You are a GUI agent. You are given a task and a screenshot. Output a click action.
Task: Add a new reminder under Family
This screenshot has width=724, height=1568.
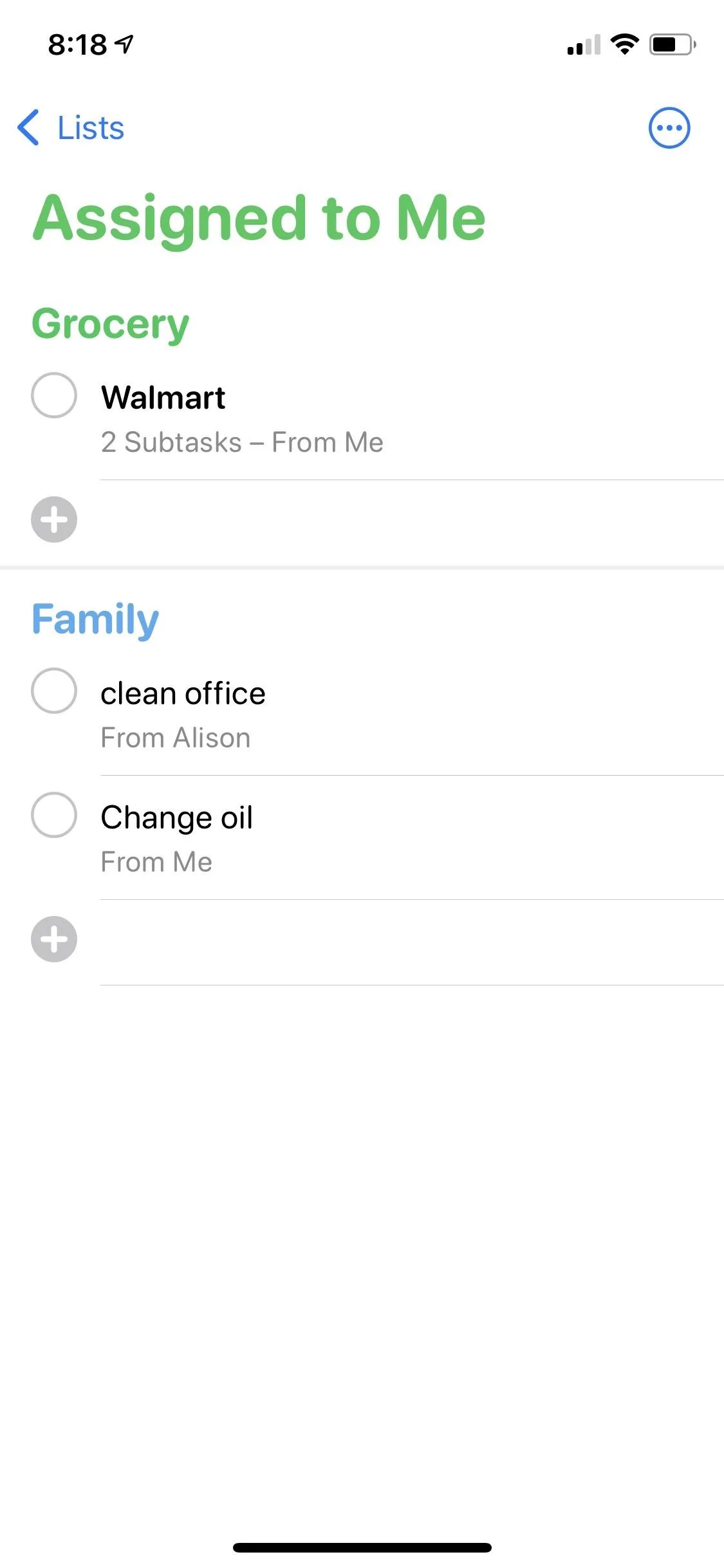pyautogui.click(x=54, y=939)
